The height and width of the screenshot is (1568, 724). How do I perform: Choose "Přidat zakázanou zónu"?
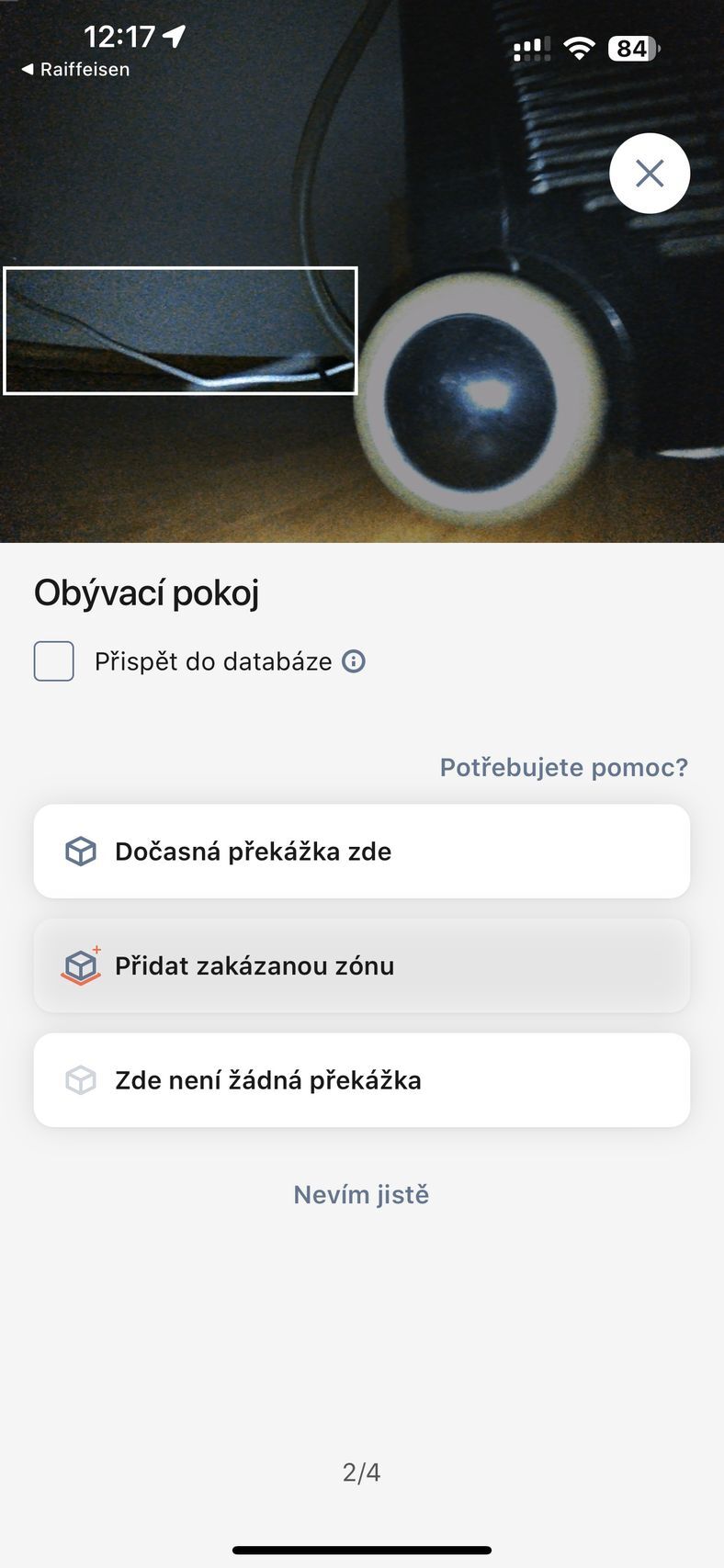(x=361, y=965)
